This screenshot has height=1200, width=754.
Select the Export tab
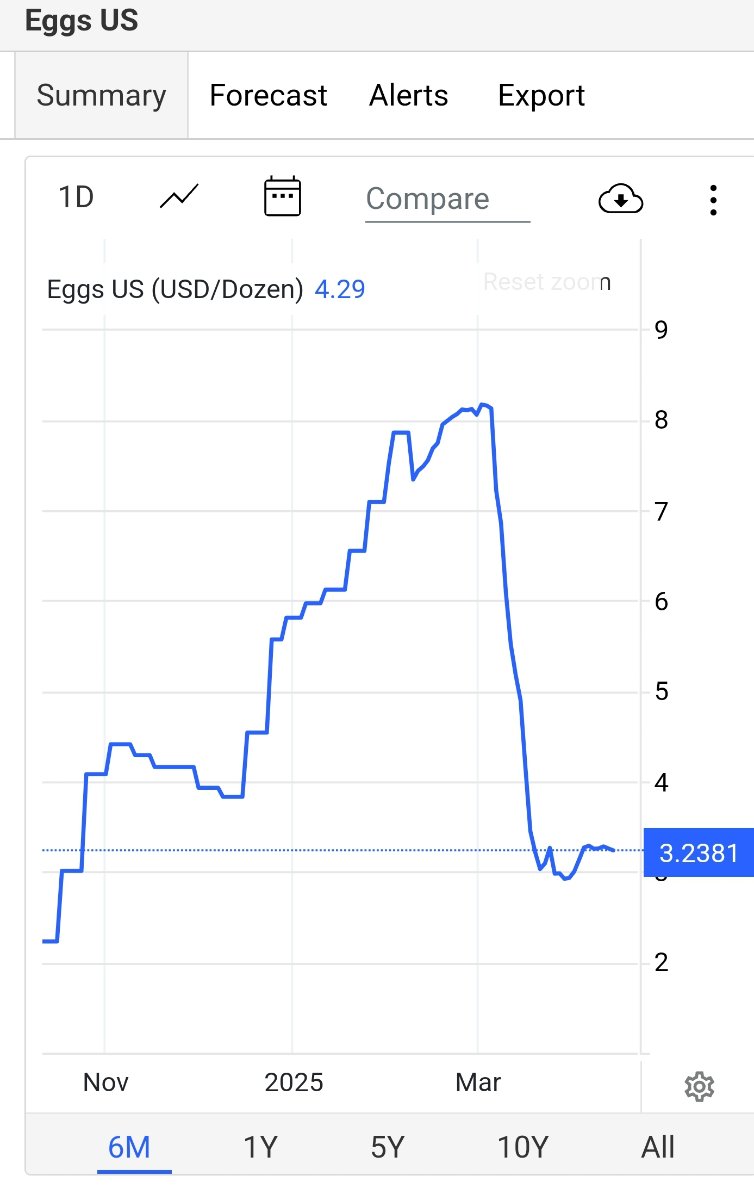[541, 96]
